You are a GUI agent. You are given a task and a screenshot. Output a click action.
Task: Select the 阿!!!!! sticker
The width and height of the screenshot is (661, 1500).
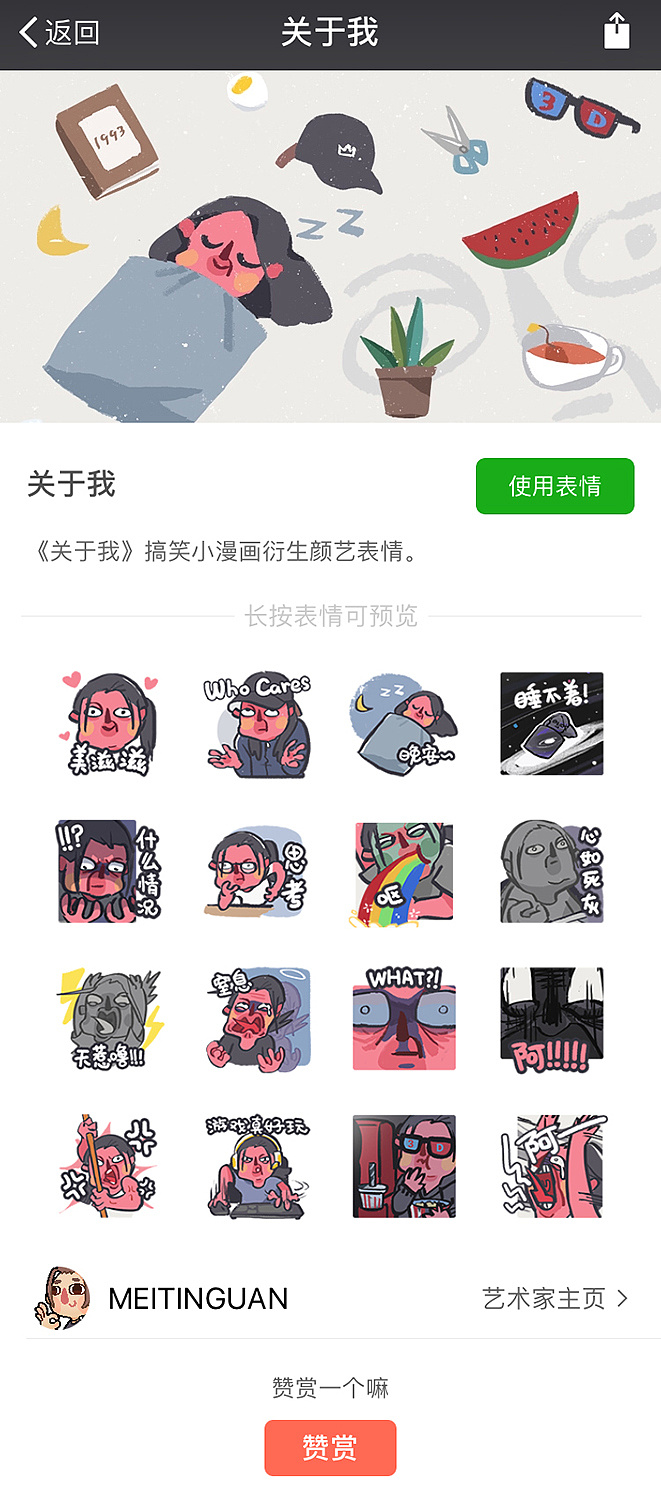[x=552, y=1018]
